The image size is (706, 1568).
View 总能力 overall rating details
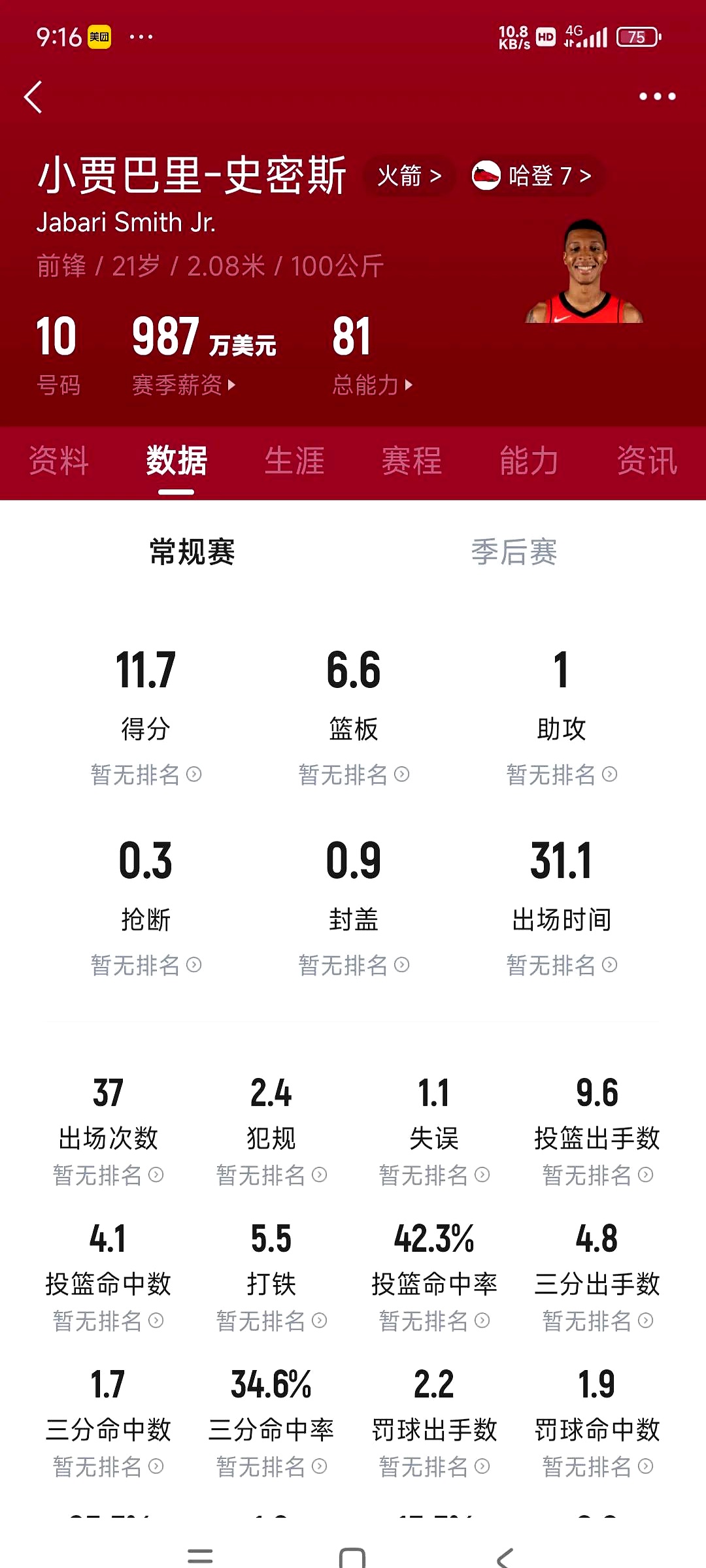click(x=372, y=385)
